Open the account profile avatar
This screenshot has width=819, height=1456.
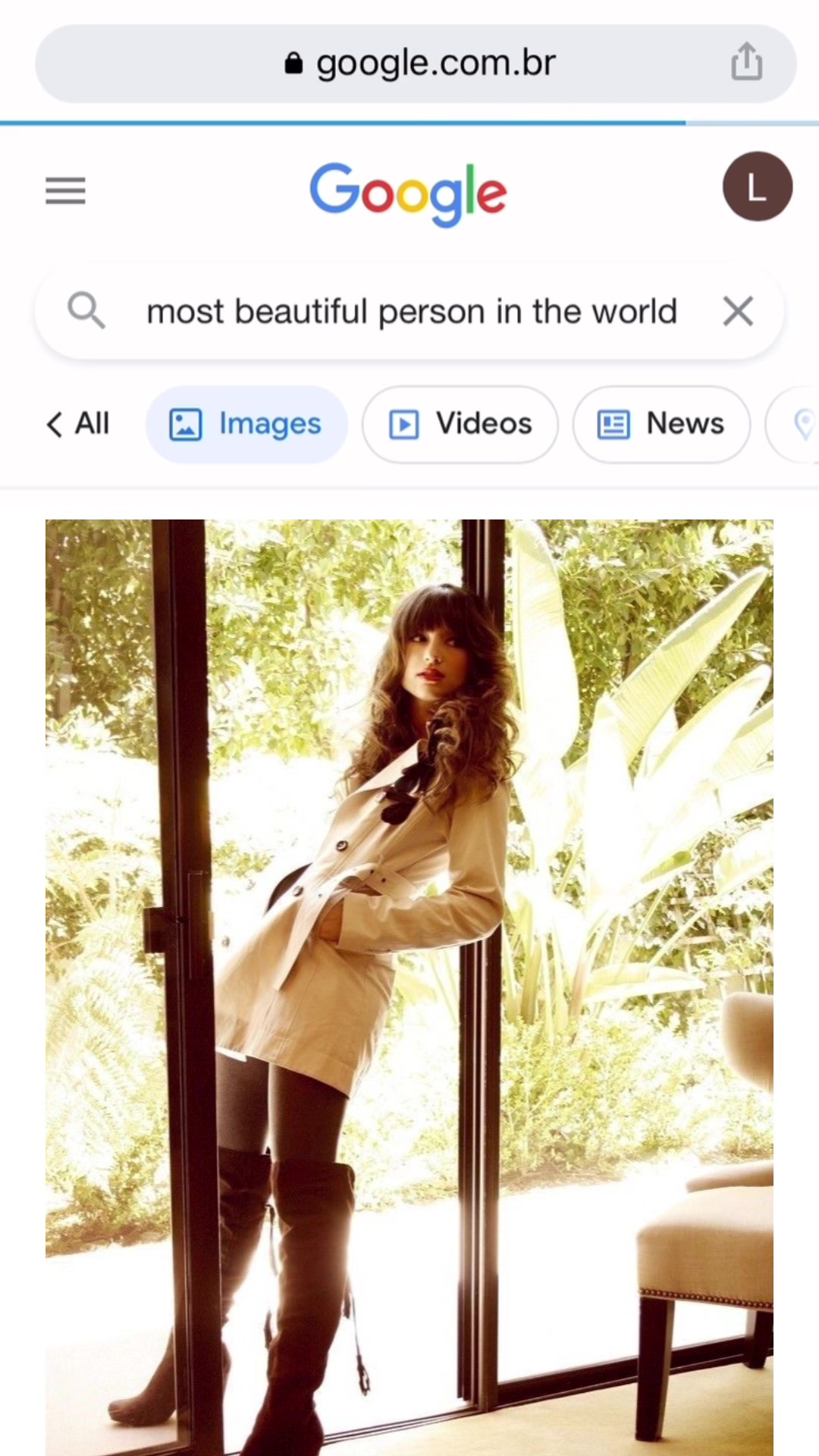pyautogui.click(x=757, y=187)
